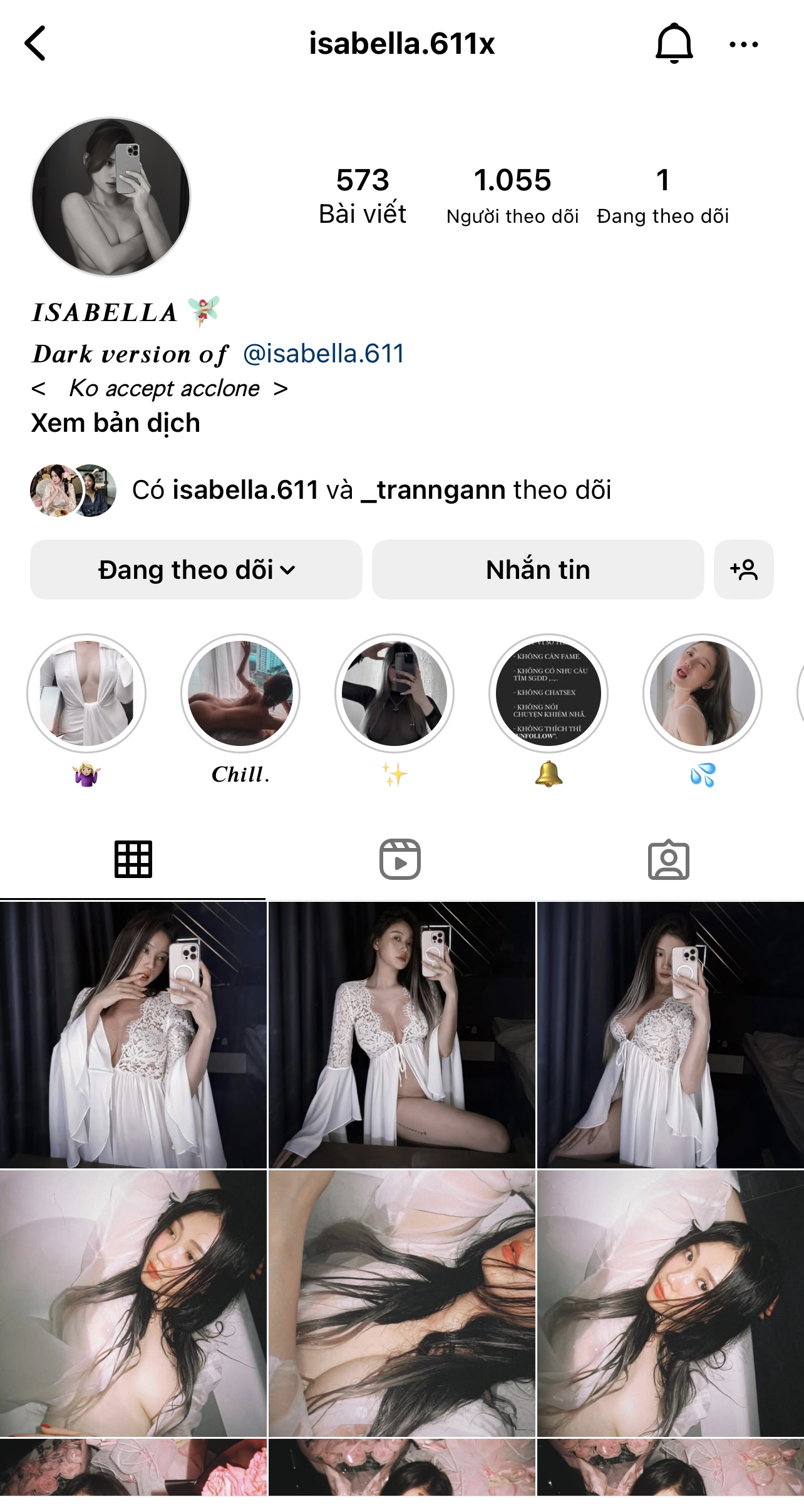This screenshot has width=804, height=1512.
Task: Open the 1.055 Người theo dõi list
Action: (x=512, y=195)
